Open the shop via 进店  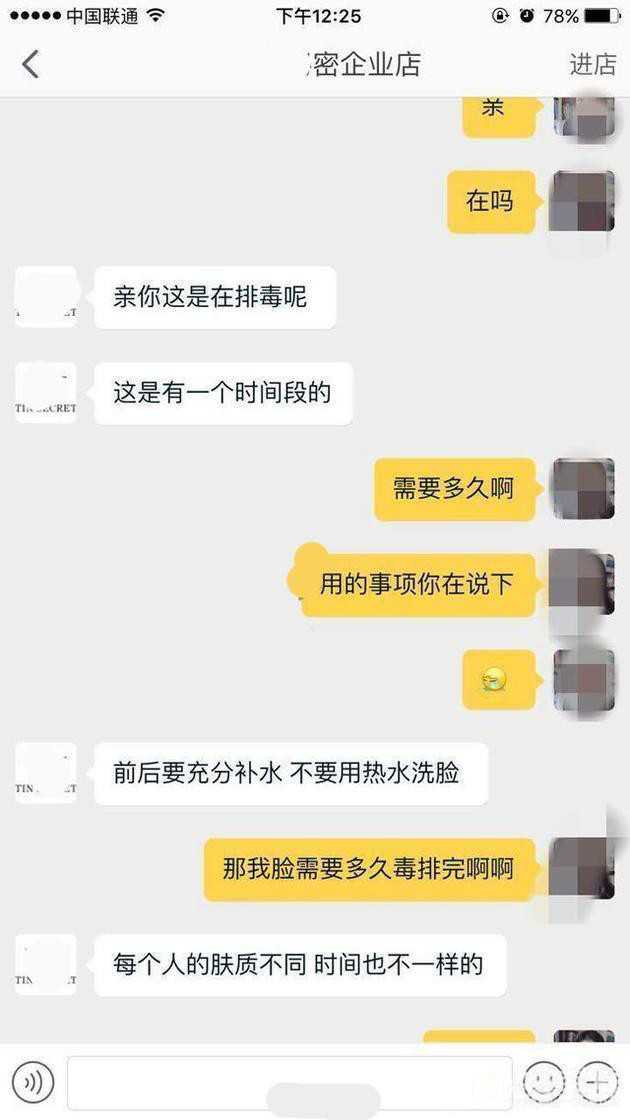point(592,64)
